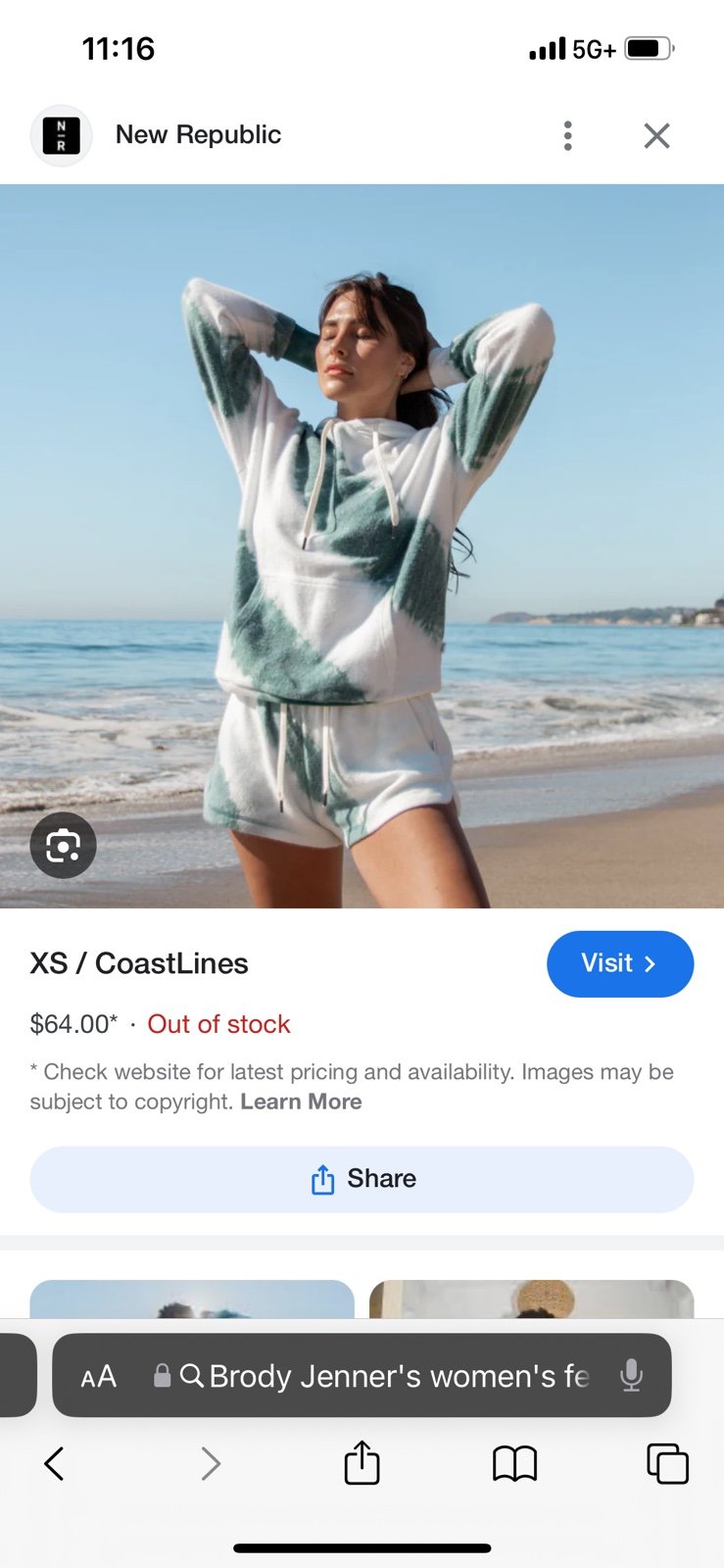Viewport: 724px width, 1568px height.
Task: Visit the New Republic product page
Action: pyautogui.click(x=619, y=963)
